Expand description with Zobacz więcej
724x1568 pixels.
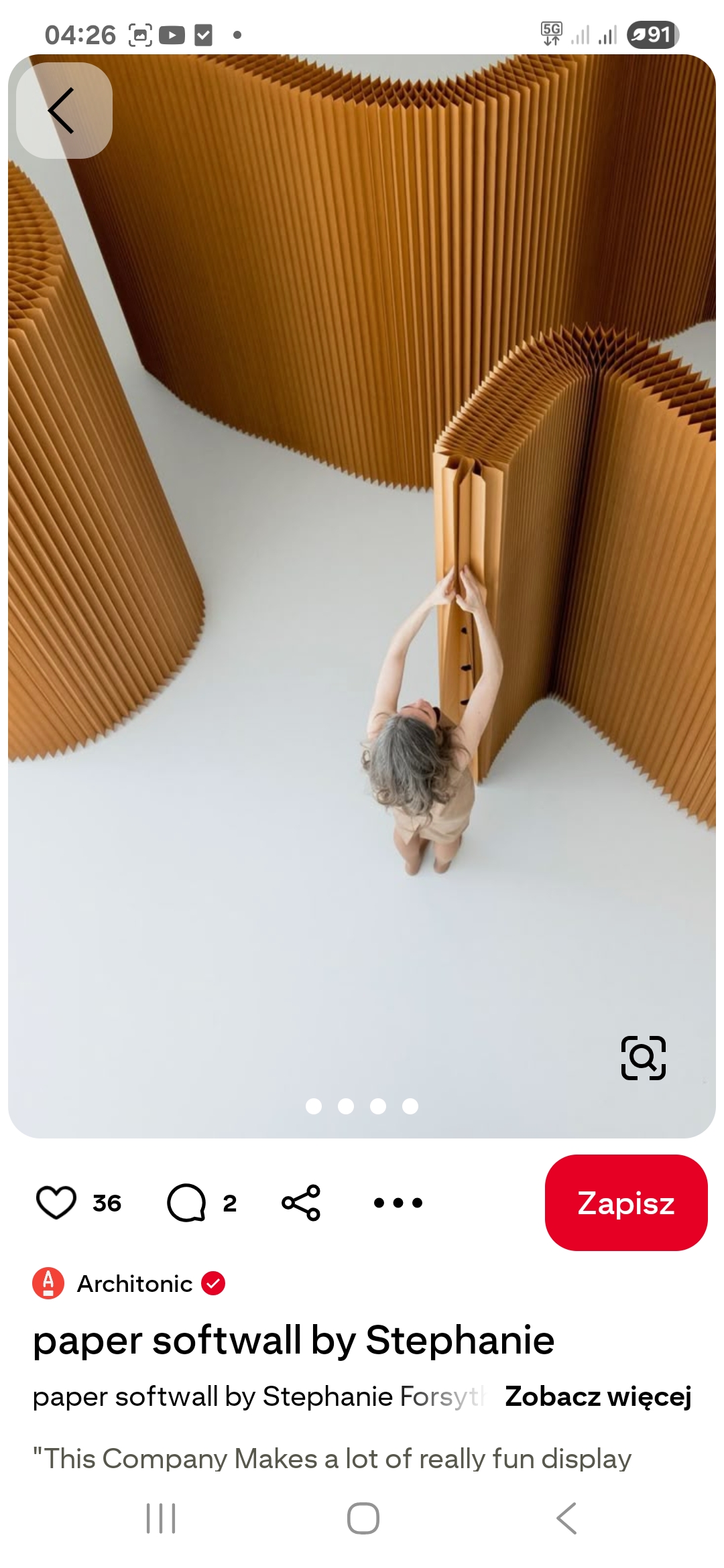598,1396
